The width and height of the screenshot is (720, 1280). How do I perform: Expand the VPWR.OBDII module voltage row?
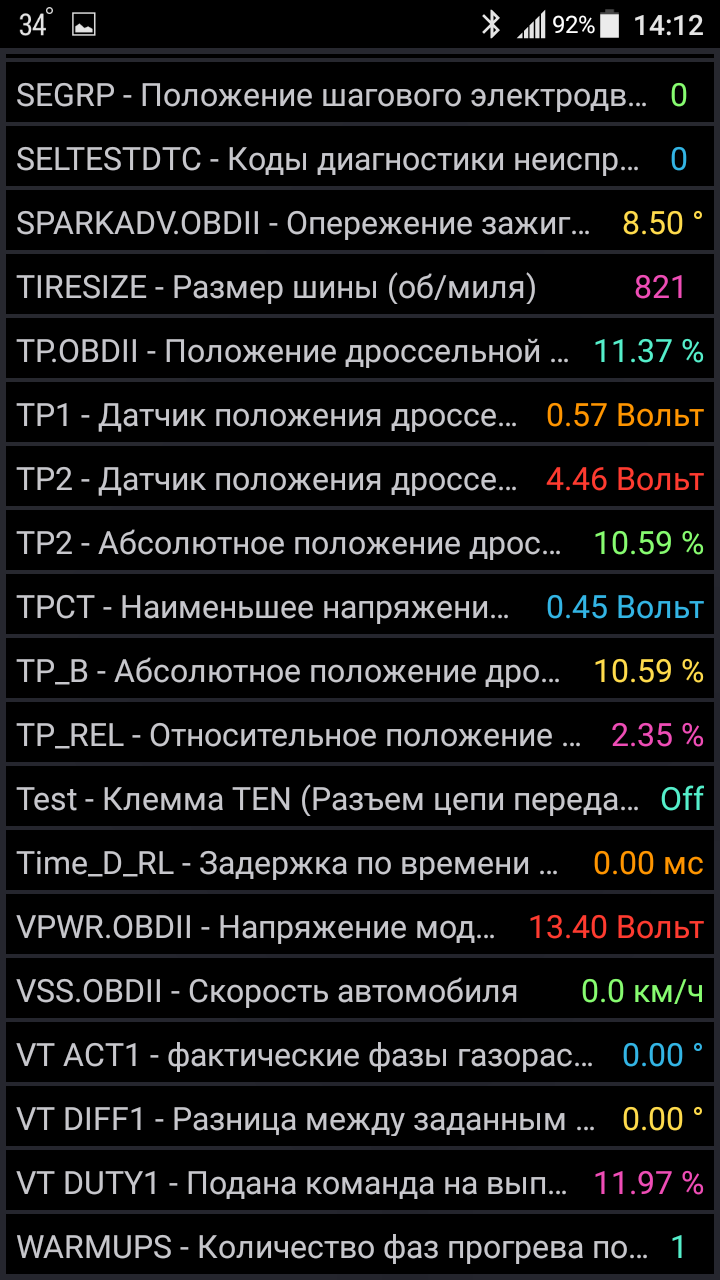tap(360, 926)
